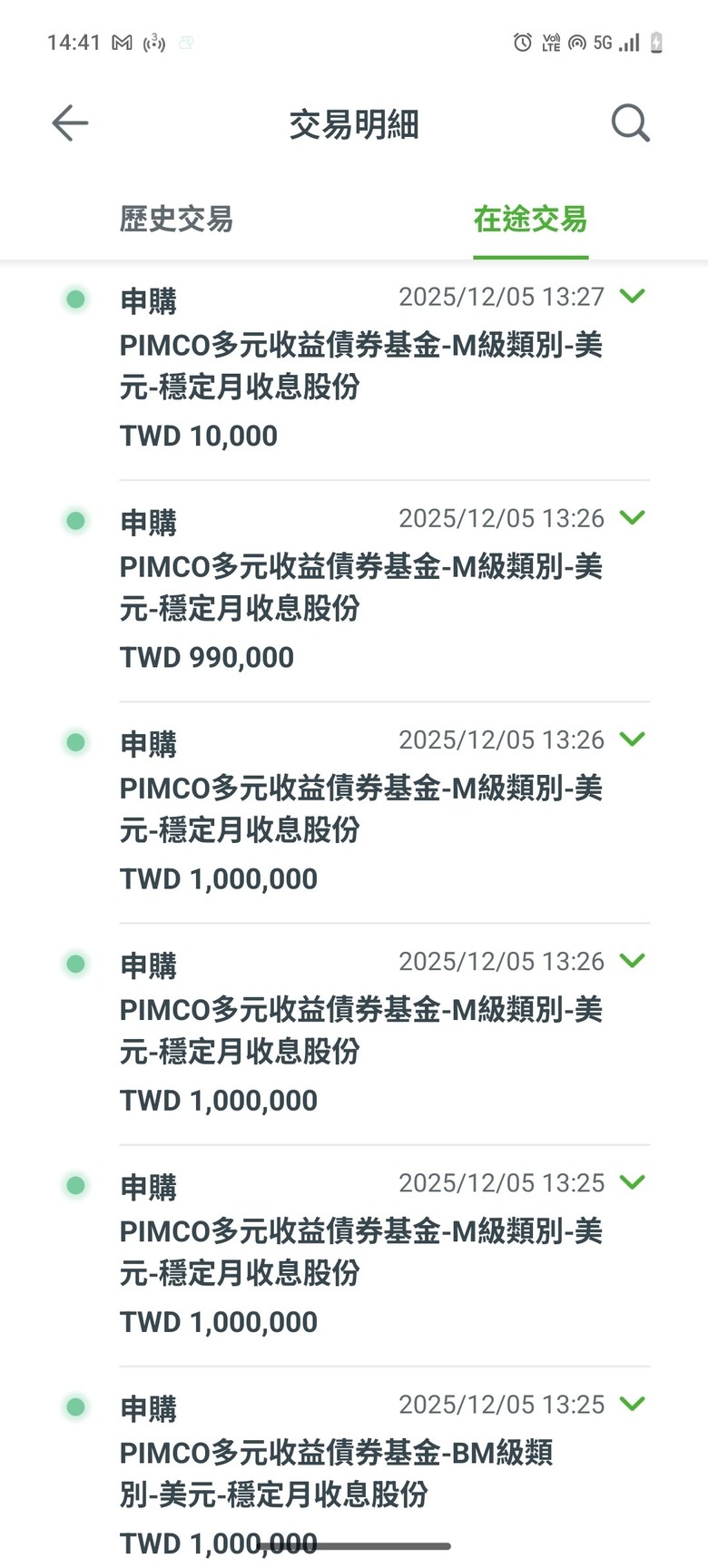This screenshot has width=708, height=1568.
Task: Select the 在途交易 tab
Action: tap(530, 219)
